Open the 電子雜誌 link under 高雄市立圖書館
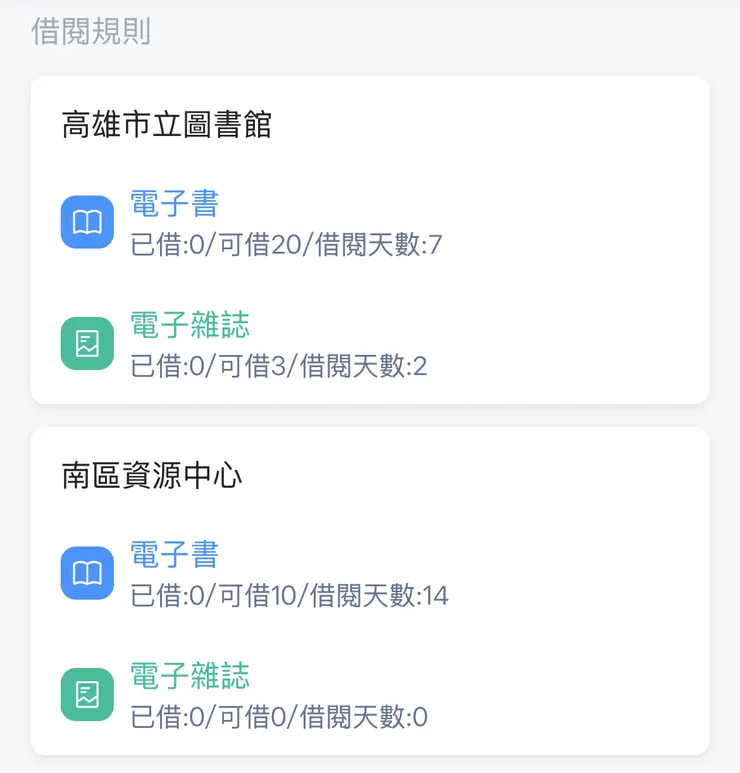This screenshot has height=773, width=740. point(190,326)
